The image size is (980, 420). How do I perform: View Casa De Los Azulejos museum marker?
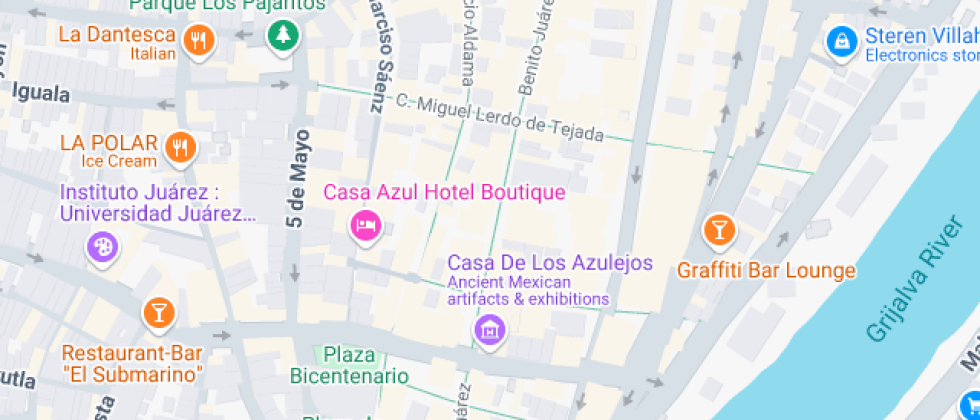[490, 327]
